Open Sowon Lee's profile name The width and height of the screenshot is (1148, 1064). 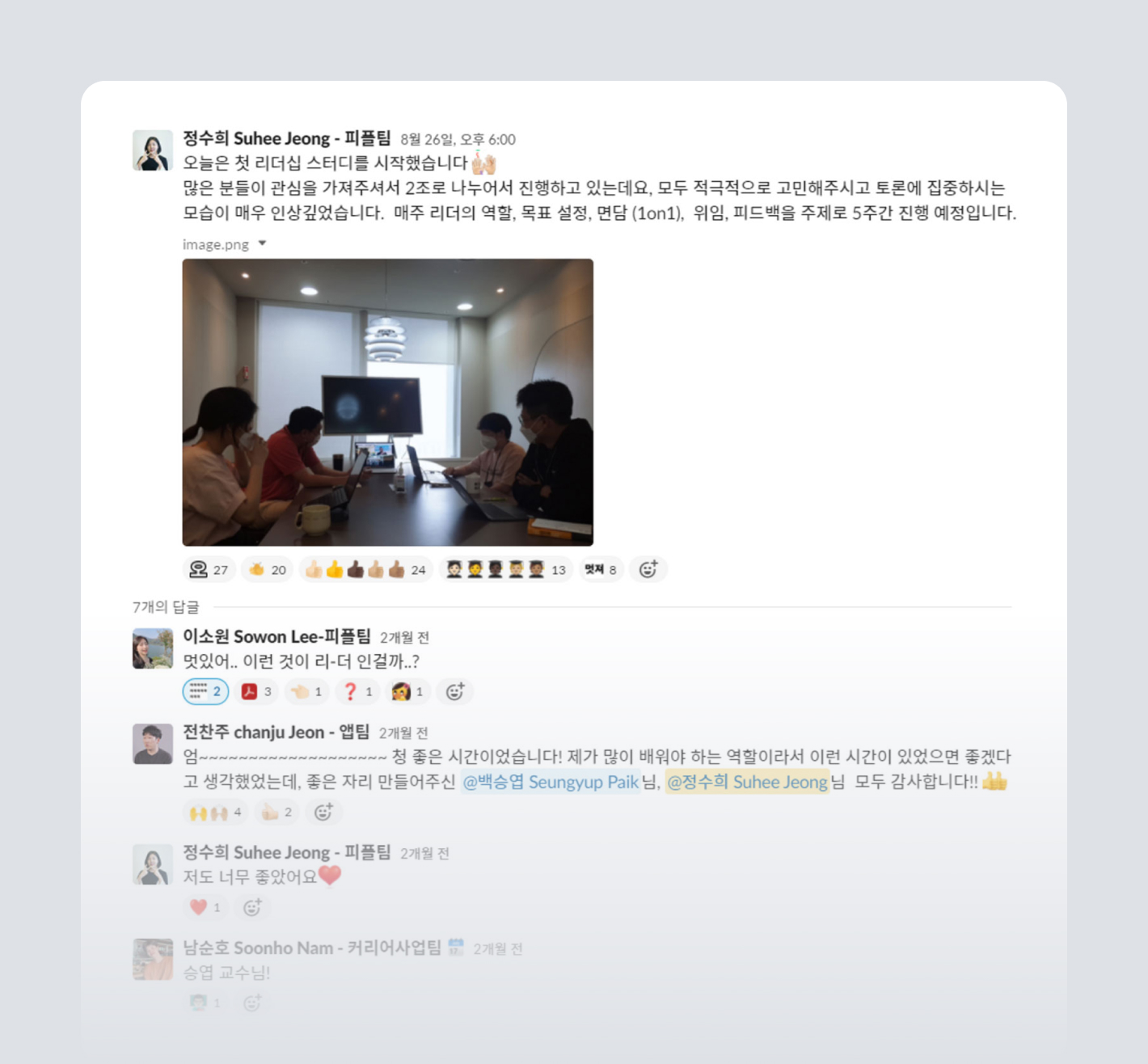point(276,636)
